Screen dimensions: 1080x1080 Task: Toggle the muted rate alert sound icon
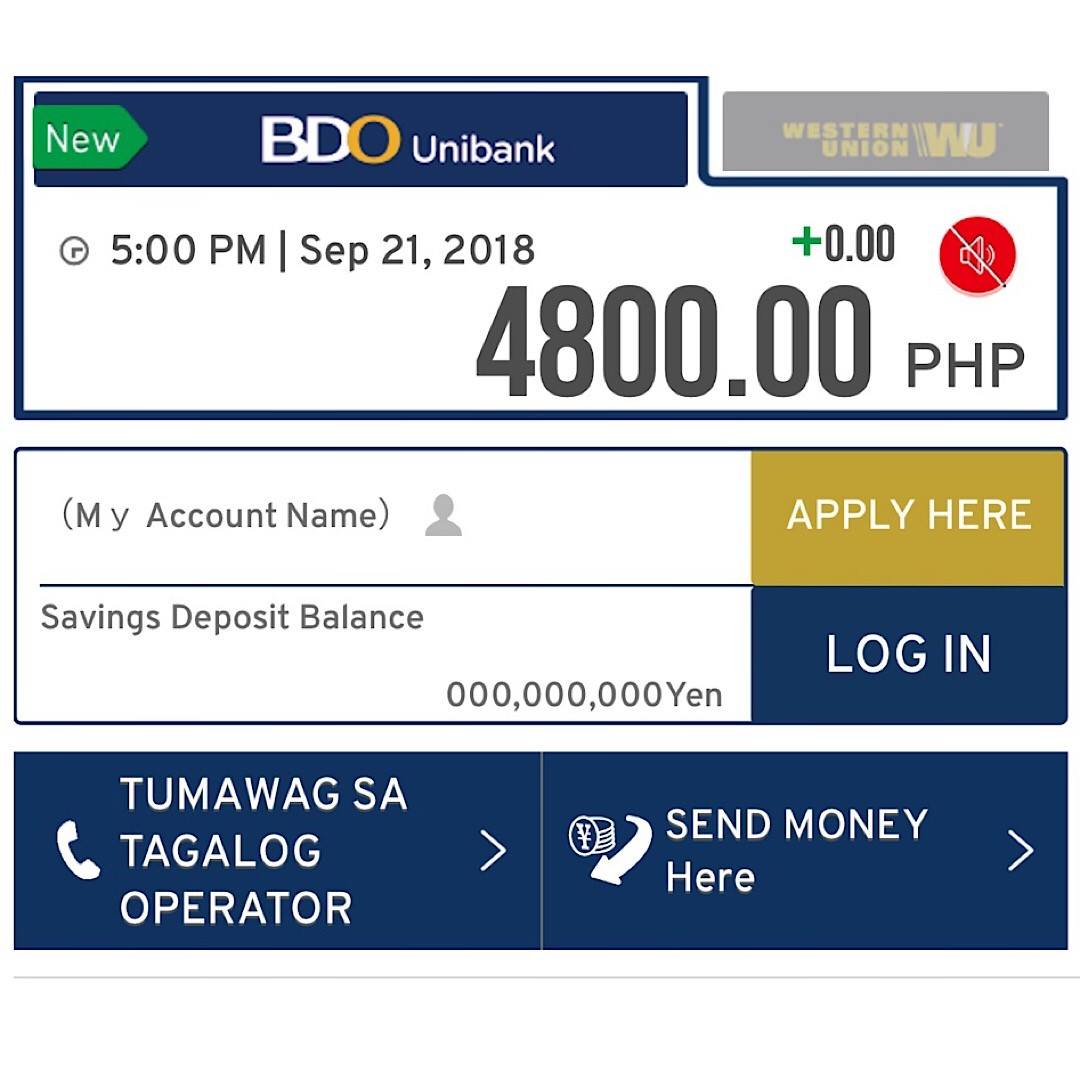[x=977, y=254]
